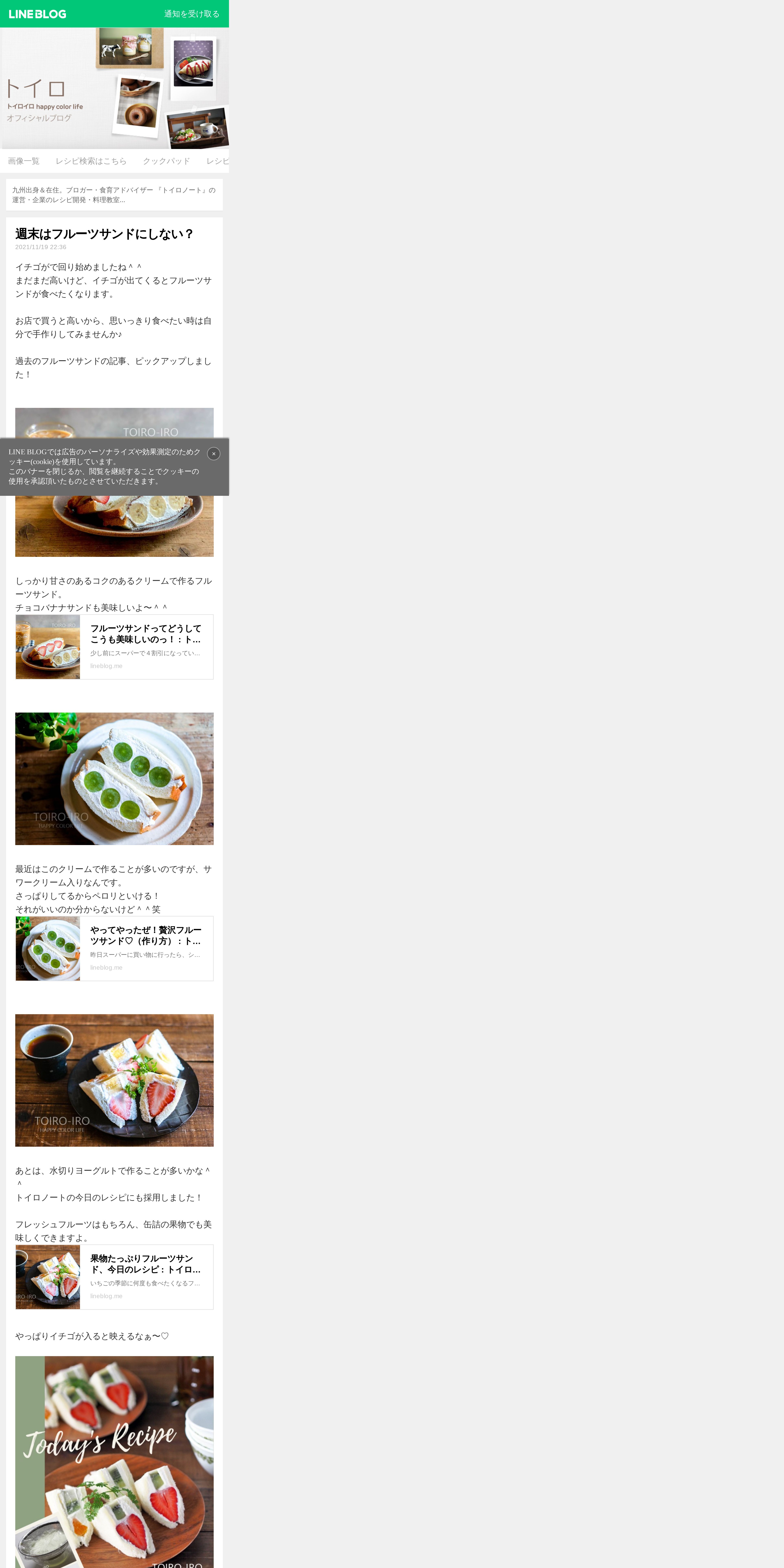The image size is (784, 1568).
Task: View the green grape sandwich photo
Action: click(114, 779)
